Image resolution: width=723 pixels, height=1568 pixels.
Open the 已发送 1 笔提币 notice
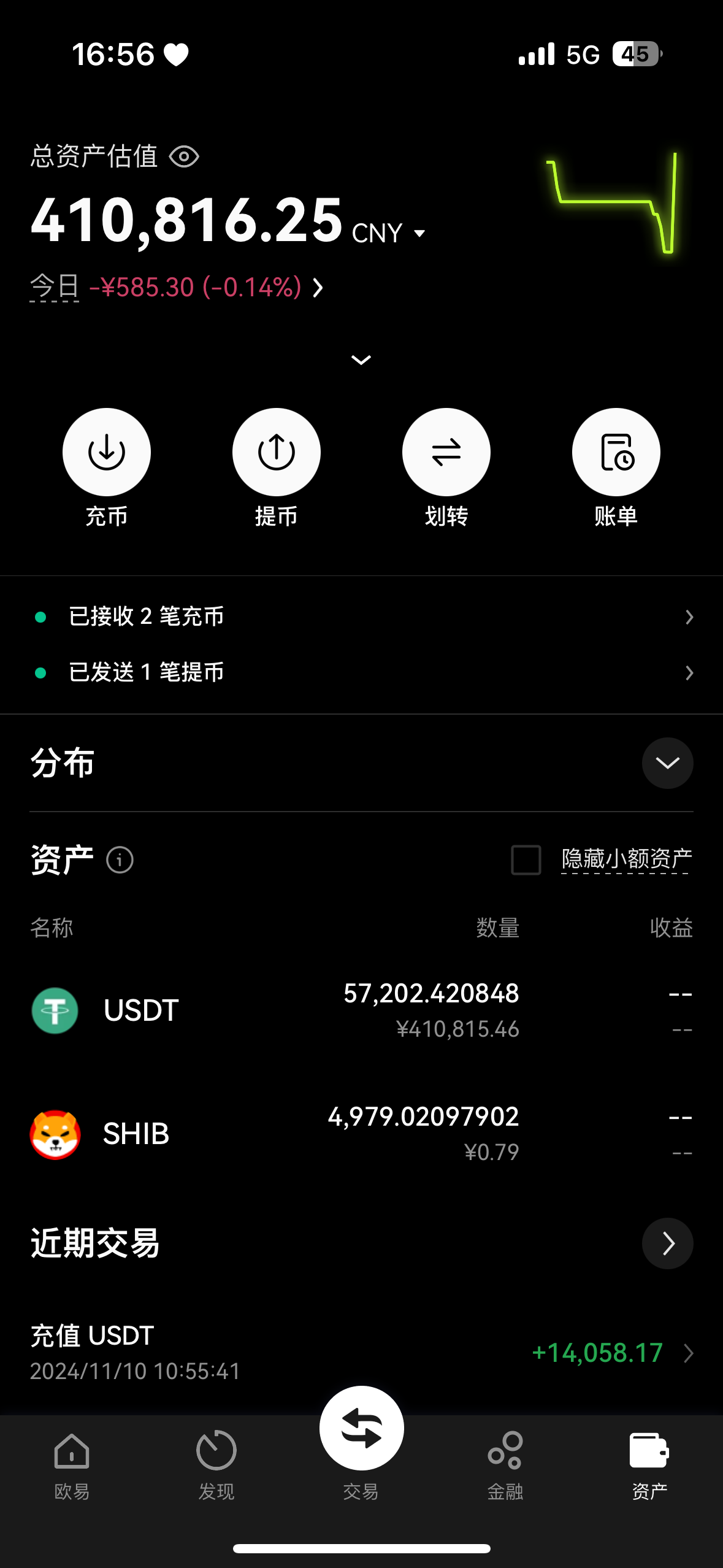coord(361,672)
